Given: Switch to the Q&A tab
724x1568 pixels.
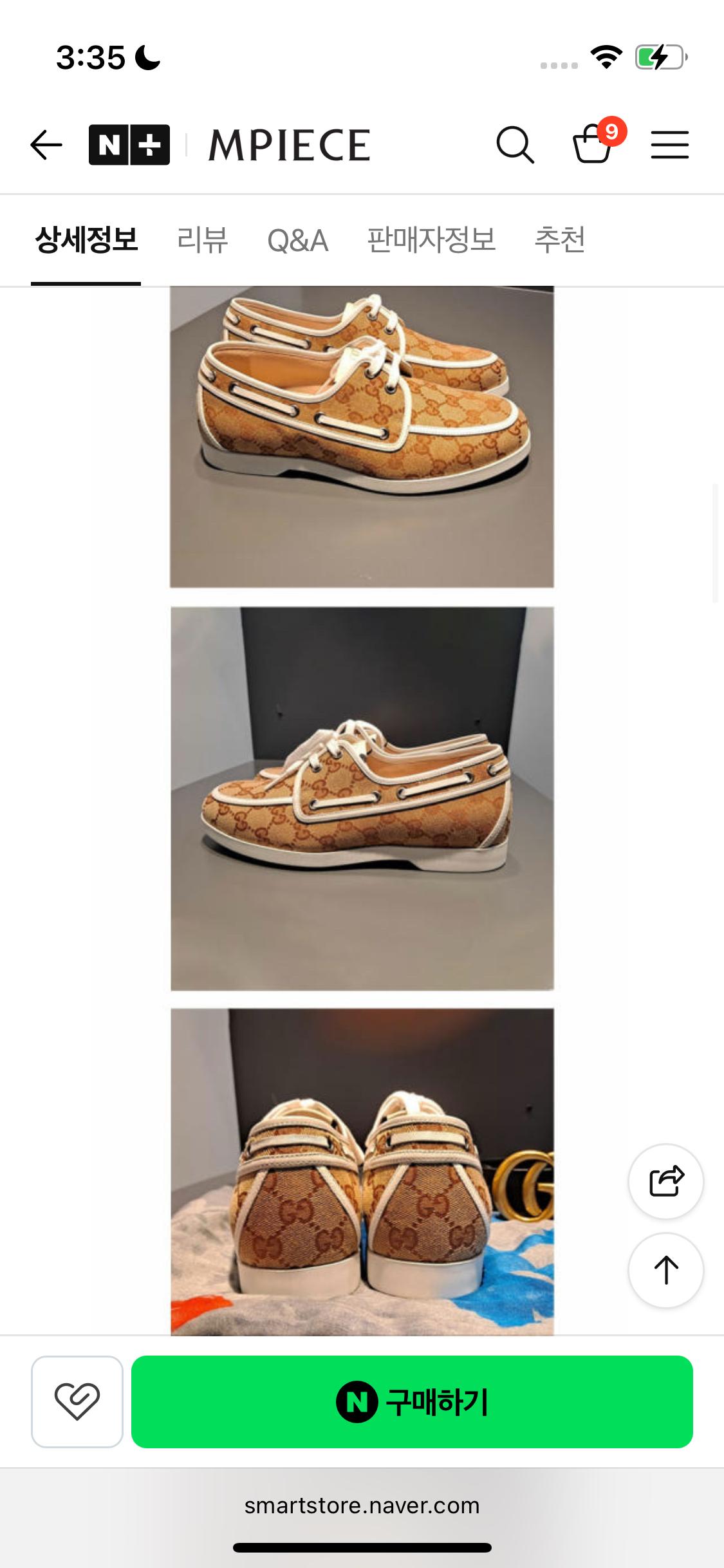Looking at the screenshot, I should coord(298,240).
